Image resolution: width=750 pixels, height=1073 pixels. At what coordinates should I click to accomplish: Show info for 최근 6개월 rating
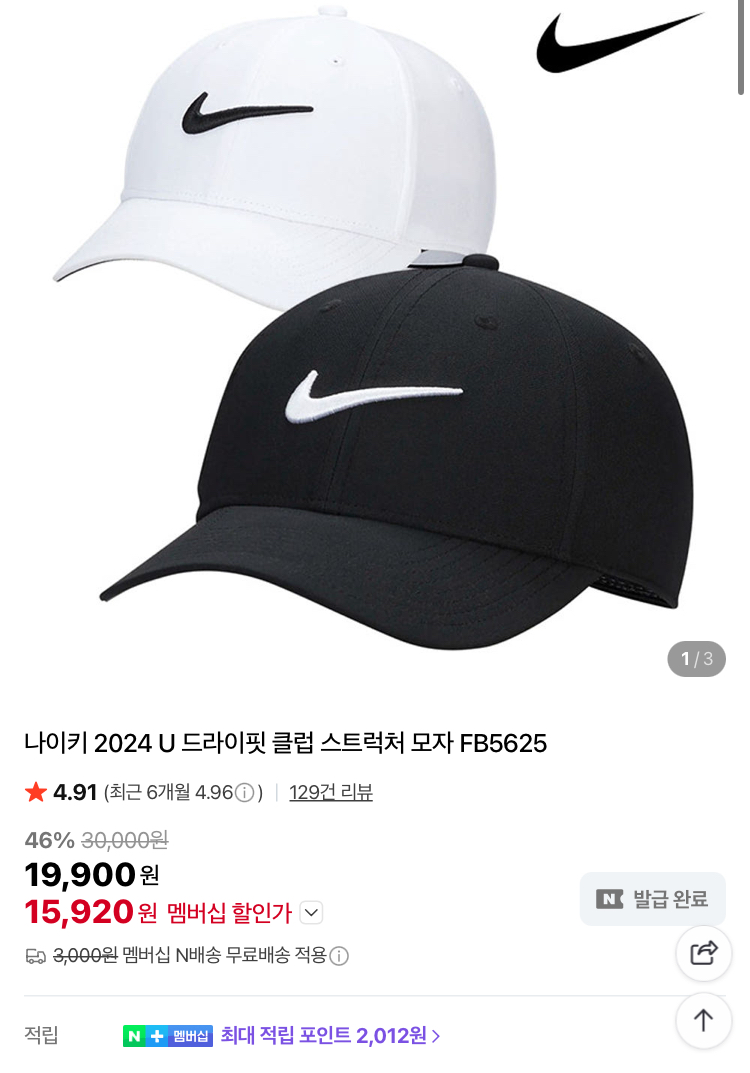click(x=246, y=793)
